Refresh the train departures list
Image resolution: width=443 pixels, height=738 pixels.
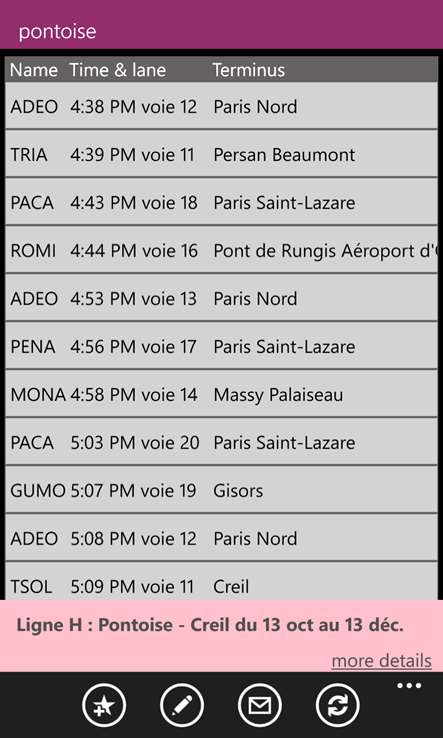(338, 706)
